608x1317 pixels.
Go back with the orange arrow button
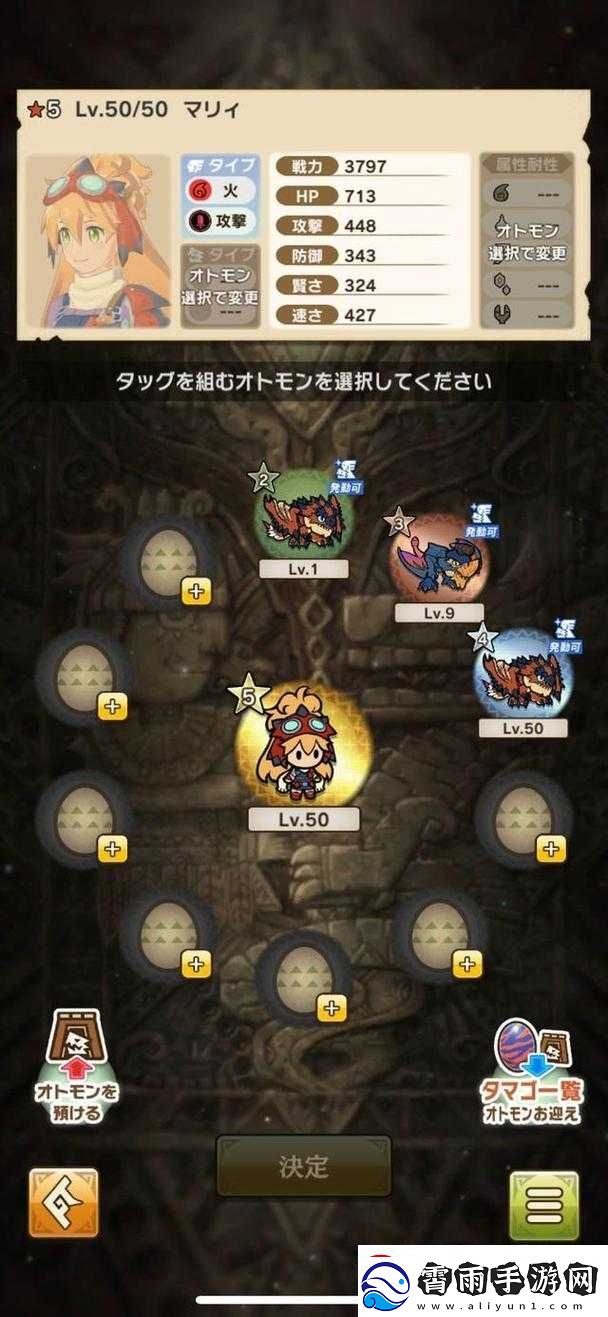63,1203
